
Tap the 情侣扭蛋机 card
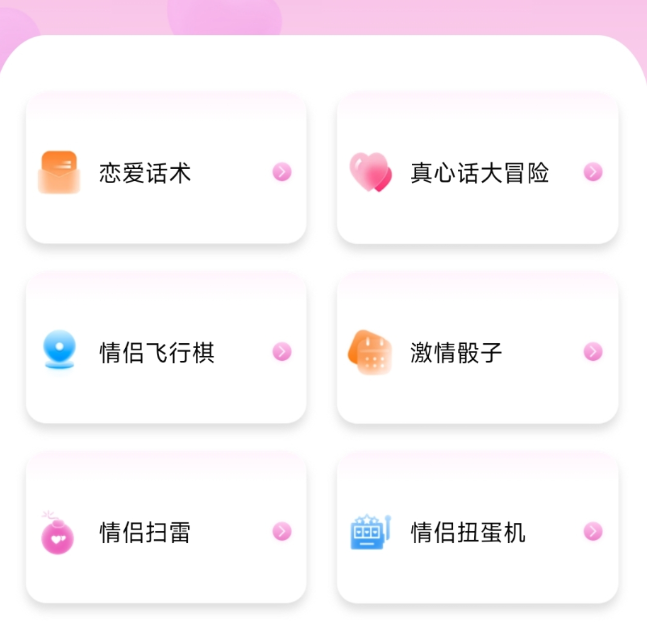coord(477,532)
